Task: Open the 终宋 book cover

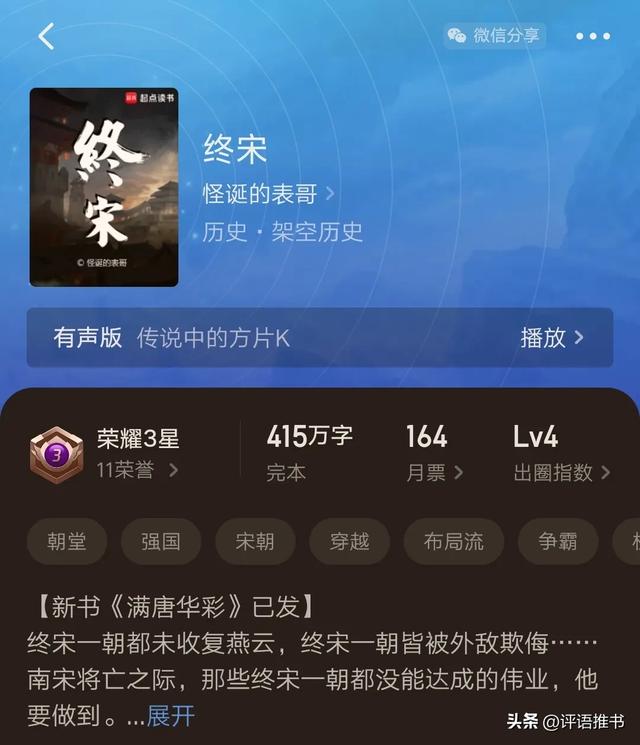Action: (x=104, y=187)
